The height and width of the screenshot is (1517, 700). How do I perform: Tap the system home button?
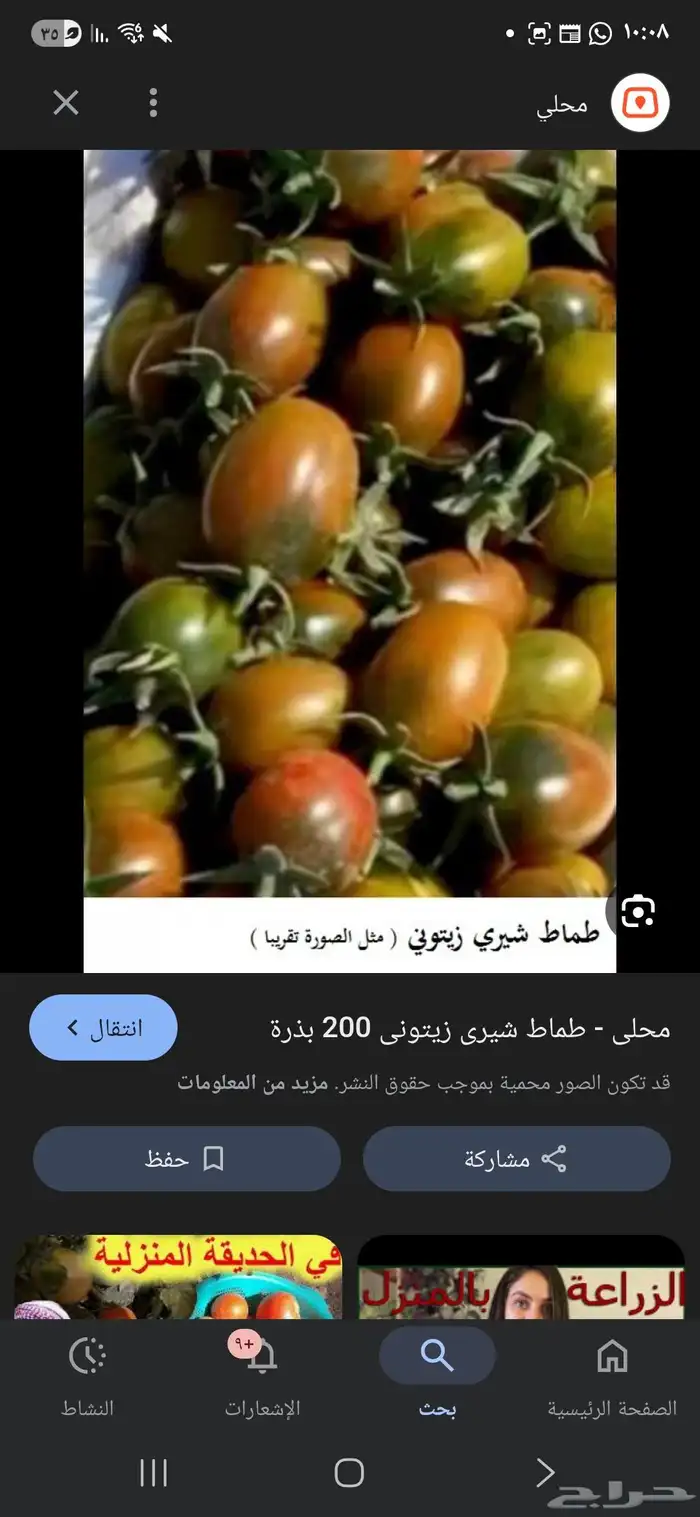(349, 1472)
